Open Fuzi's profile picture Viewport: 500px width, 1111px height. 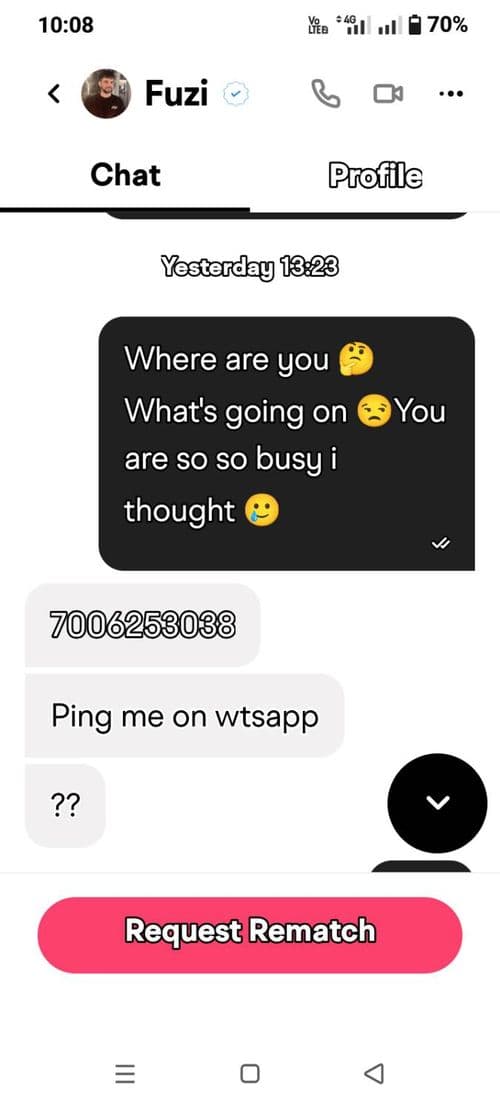[106, 94]
